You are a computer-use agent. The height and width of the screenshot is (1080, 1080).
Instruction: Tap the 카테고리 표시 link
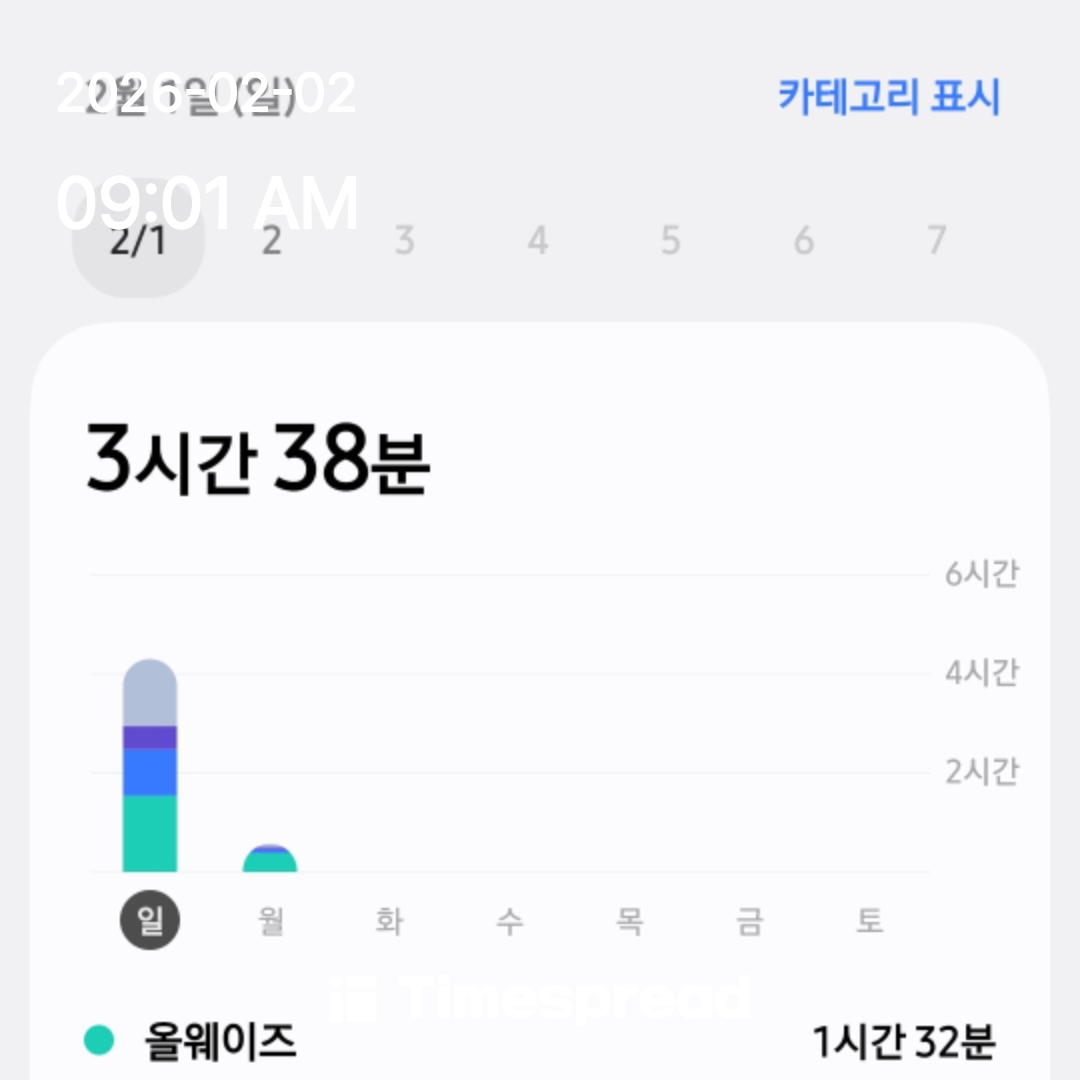pos(889,97)
